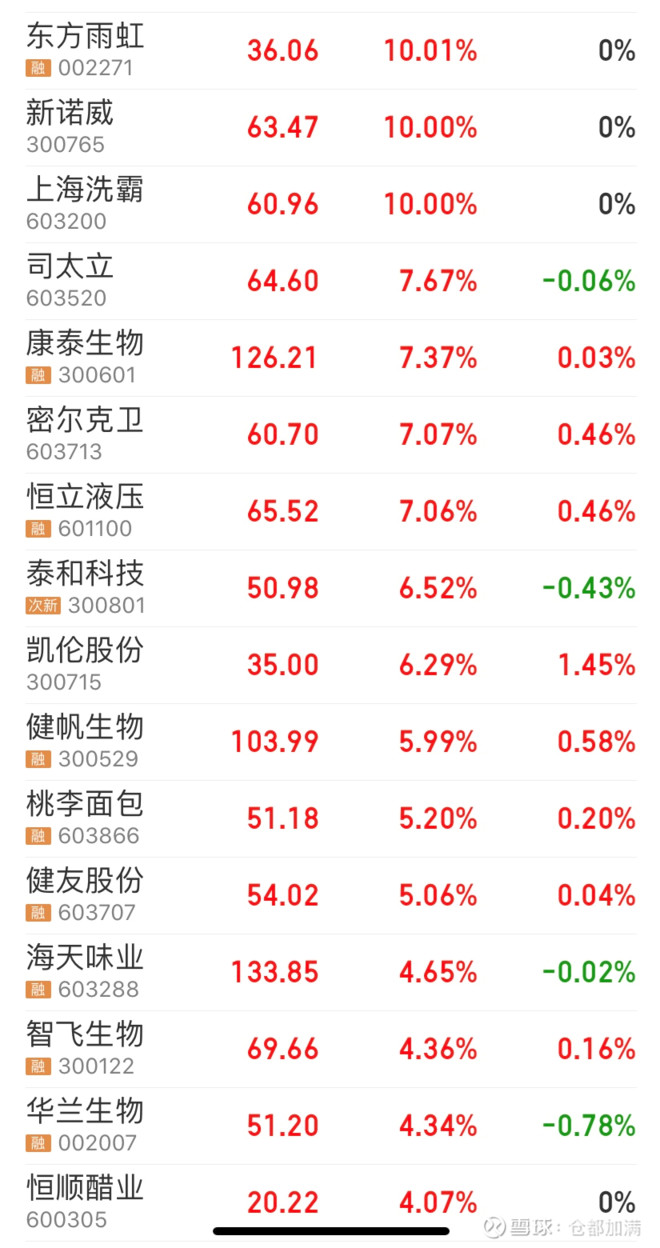Open the 新诺威 stock details
The width and height of the screenshot is (660, 1248).
click(70, 114)
